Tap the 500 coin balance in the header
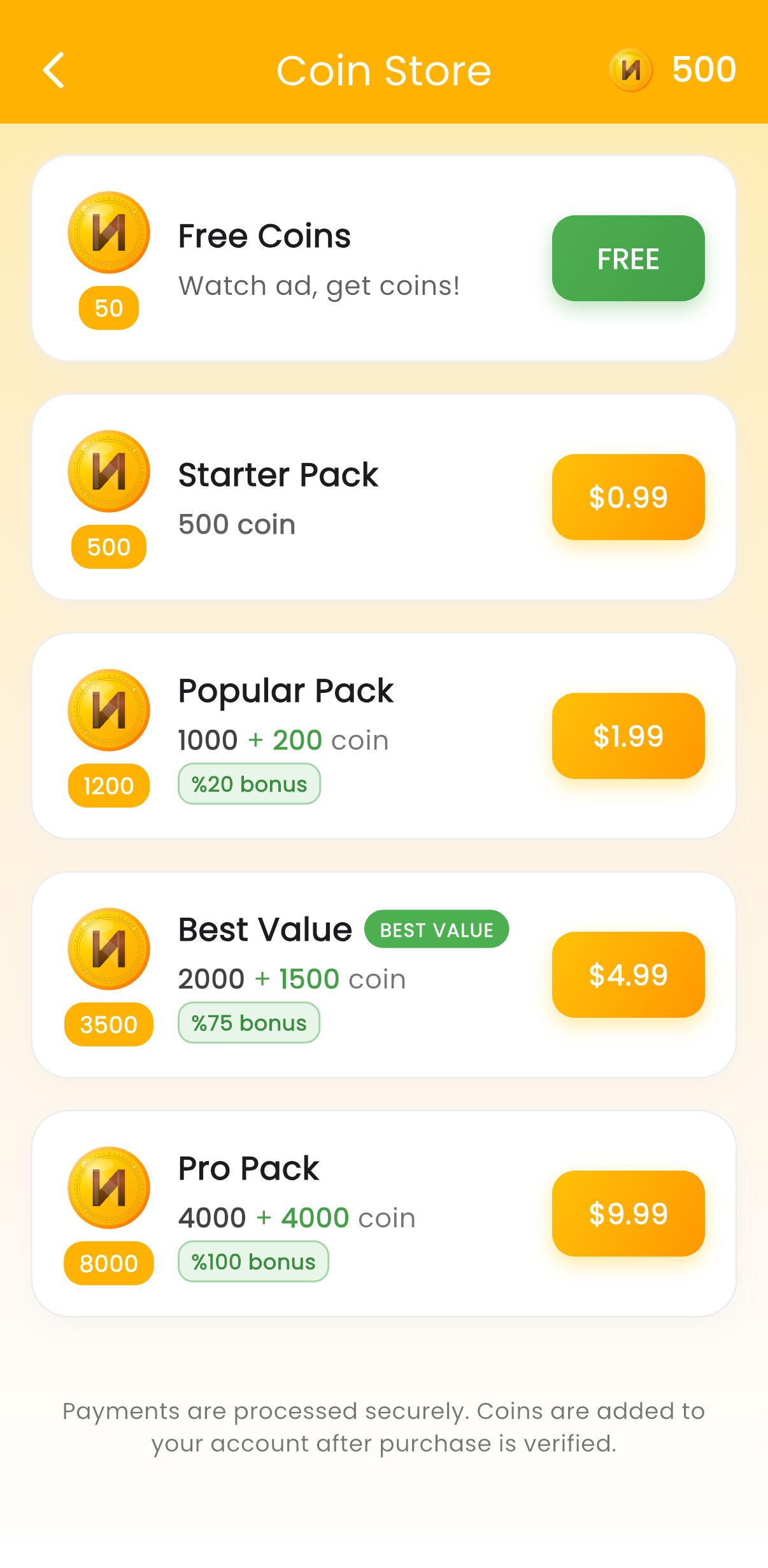This screenshot has width=768, height=1568. coord(702,70)
